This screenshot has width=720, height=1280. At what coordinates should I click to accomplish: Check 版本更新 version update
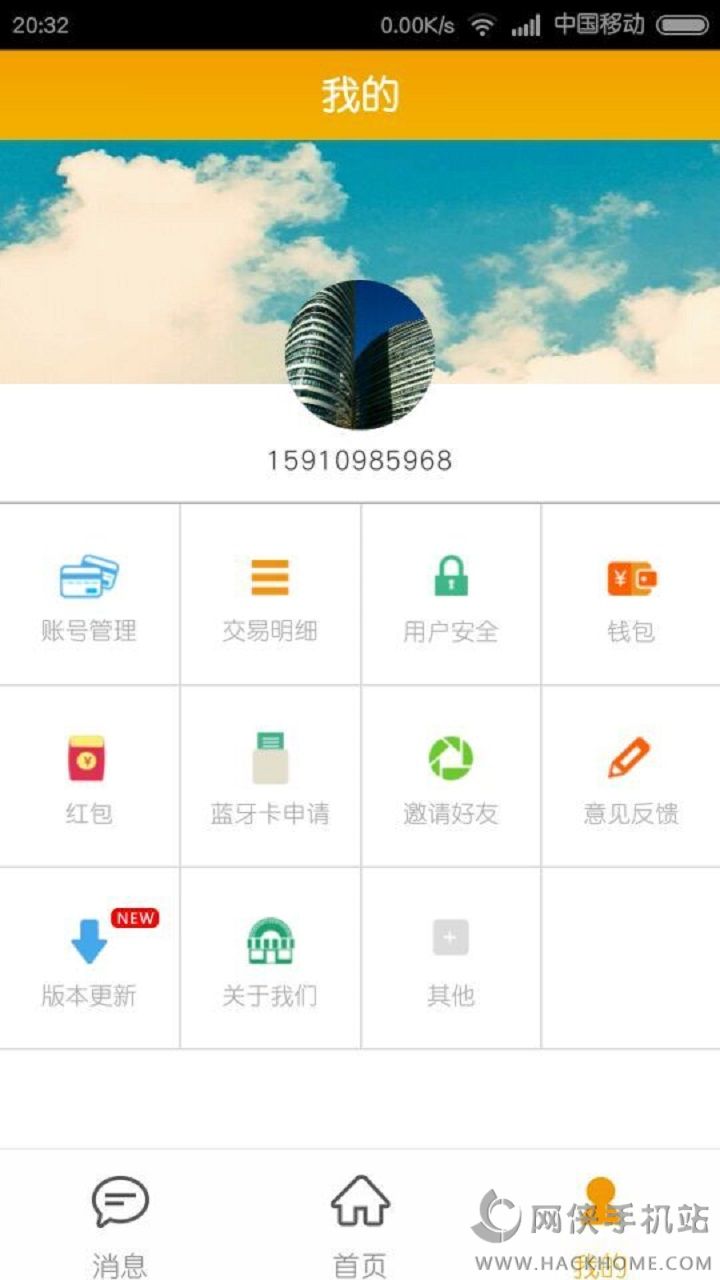90,959
